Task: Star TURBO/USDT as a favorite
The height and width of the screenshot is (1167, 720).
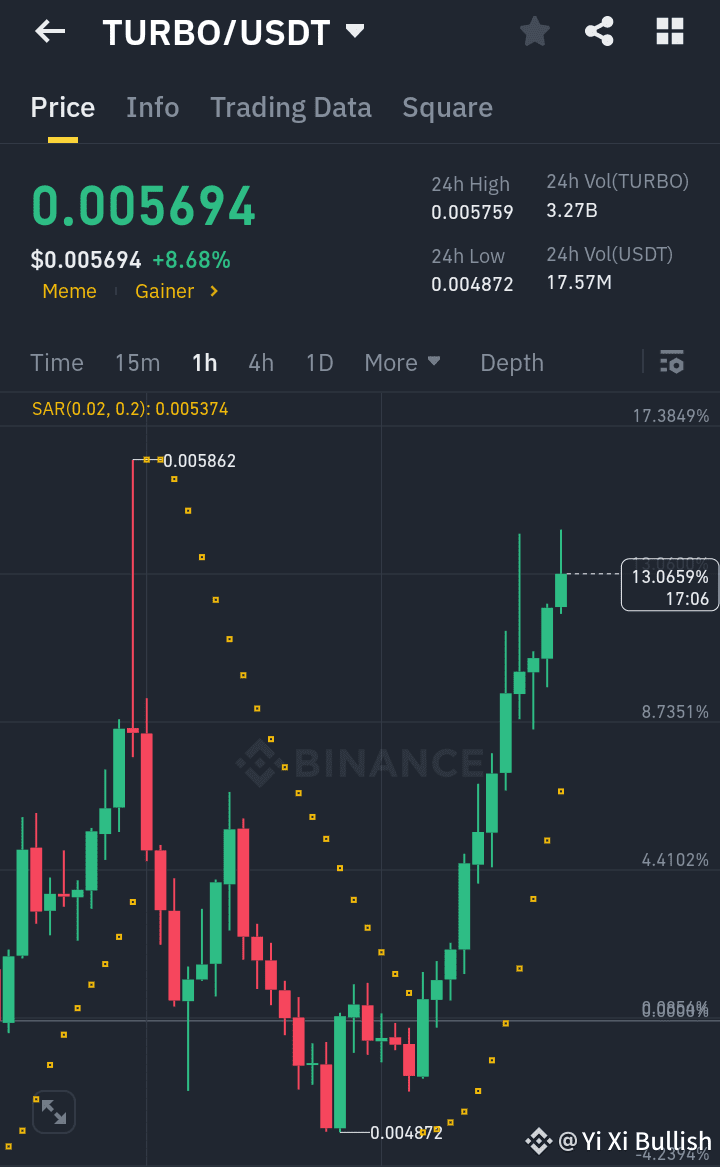Action: 534,31
